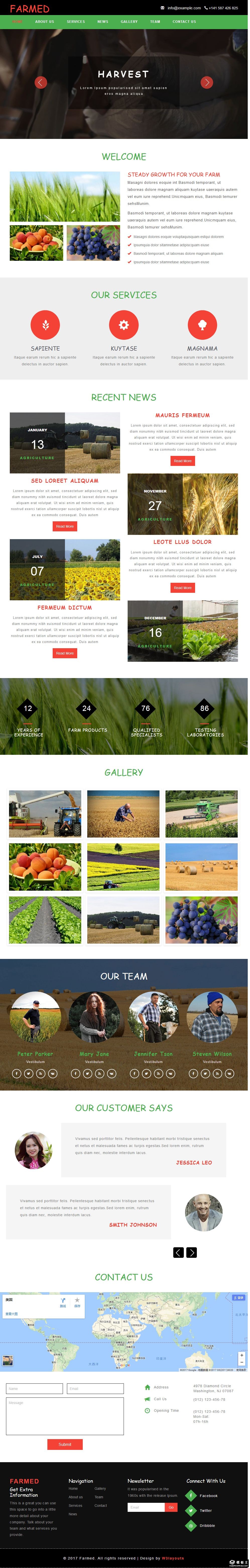This screenshot has width=250, height=1568.
Task: View previous customer testimonial
Action: tap(178, 1252)
